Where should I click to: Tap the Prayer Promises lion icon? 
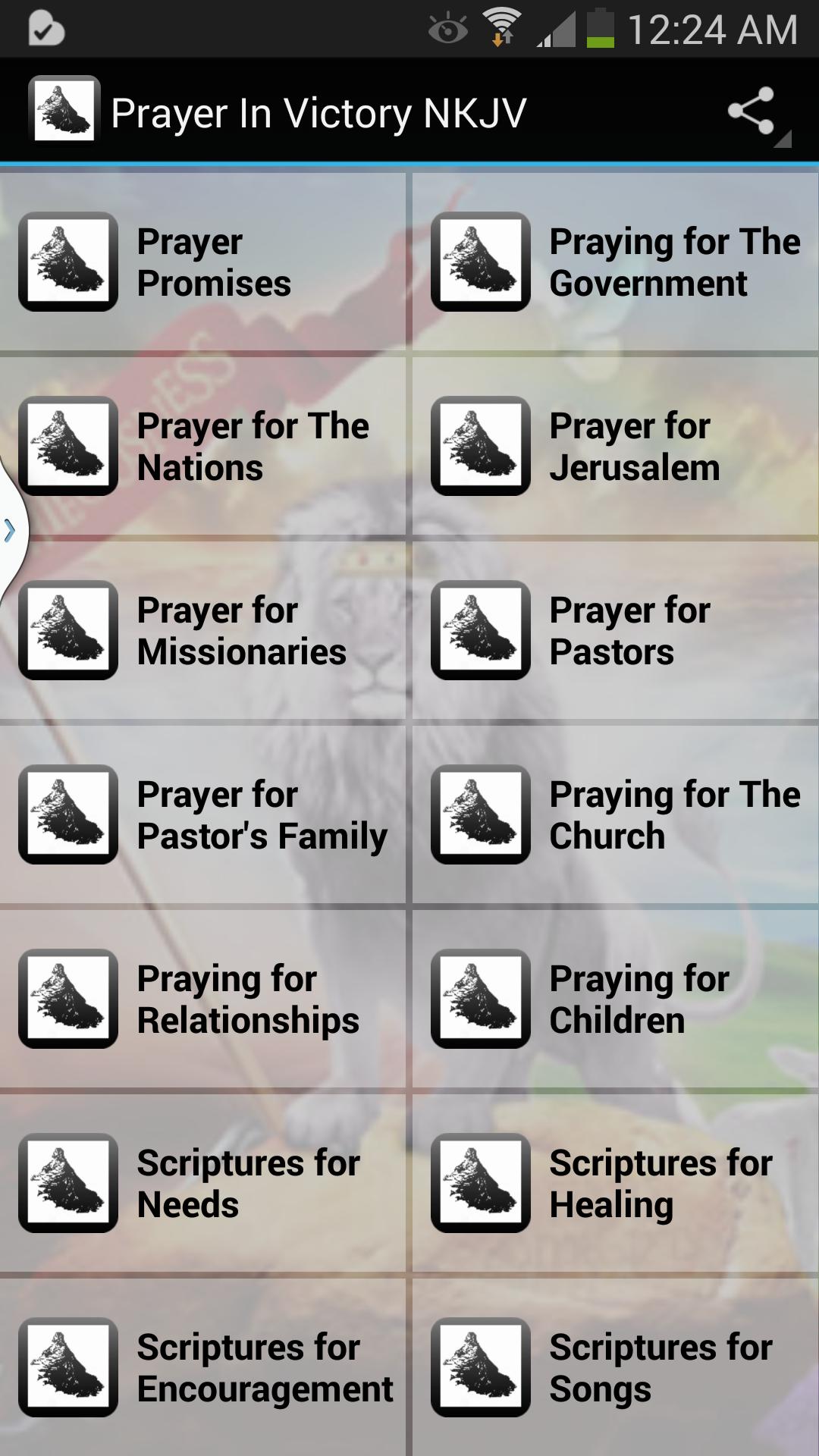tap(68, 263)
